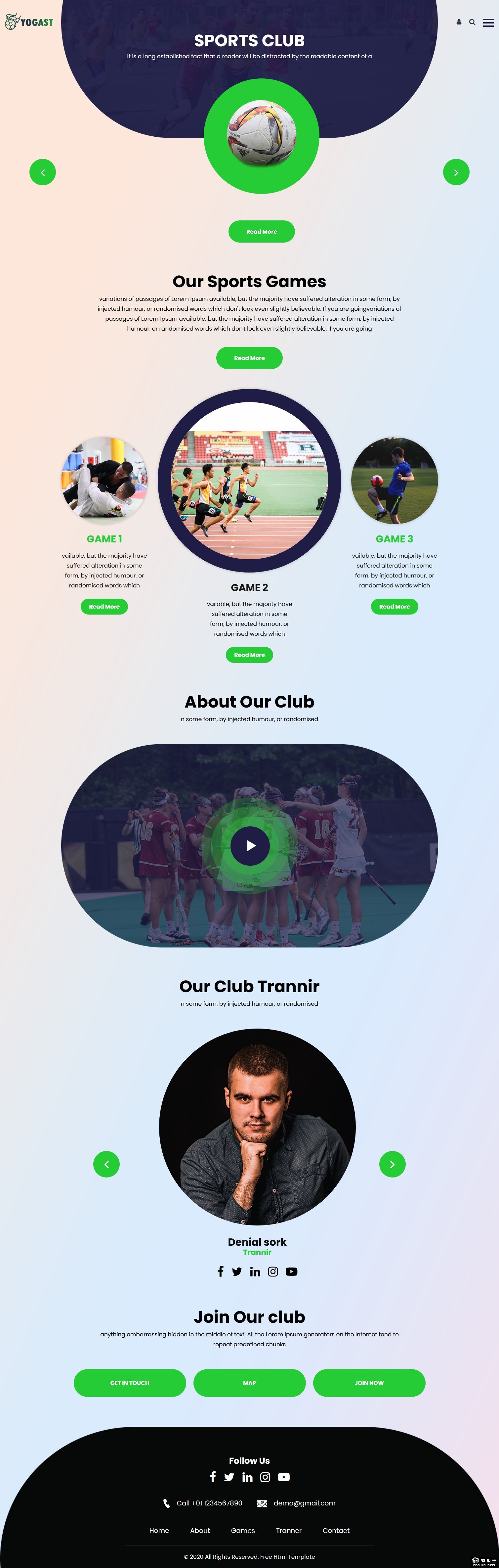Open the Contact footer link
The width and height of the screenshot is (499, 1568).
336,1530
